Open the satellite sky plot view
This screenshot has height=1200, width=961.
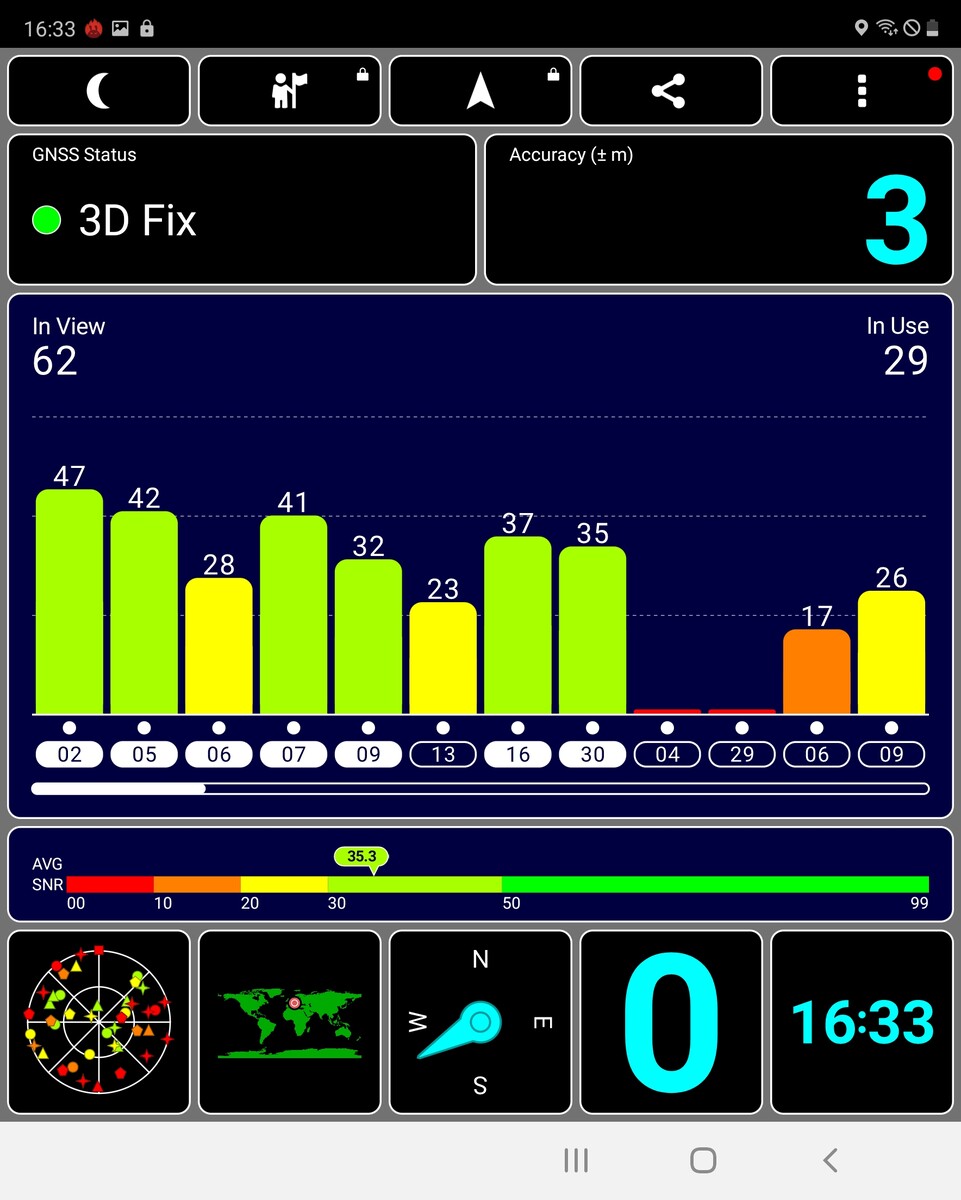[x=99, y=1021]
